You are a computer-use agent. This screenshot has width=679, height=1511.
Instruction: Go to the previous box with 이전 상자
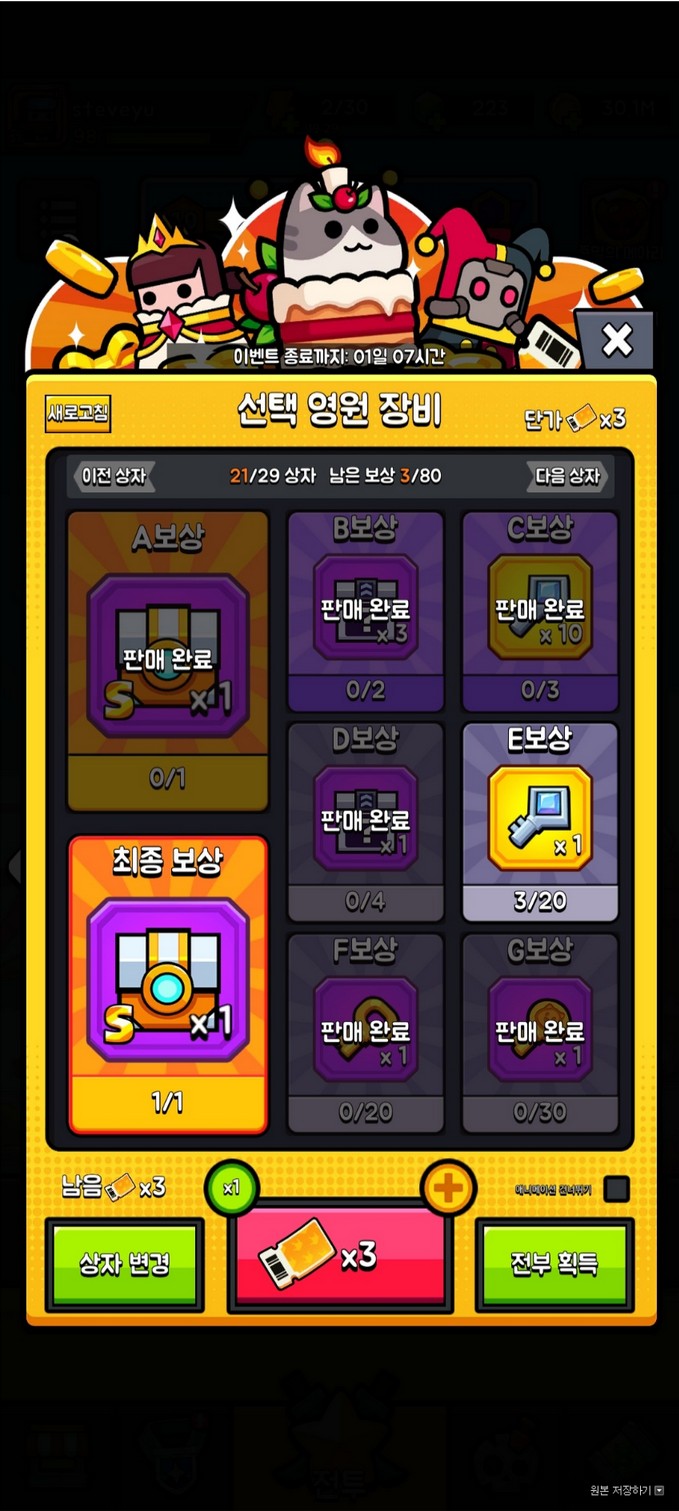click(x=112, y=476)
